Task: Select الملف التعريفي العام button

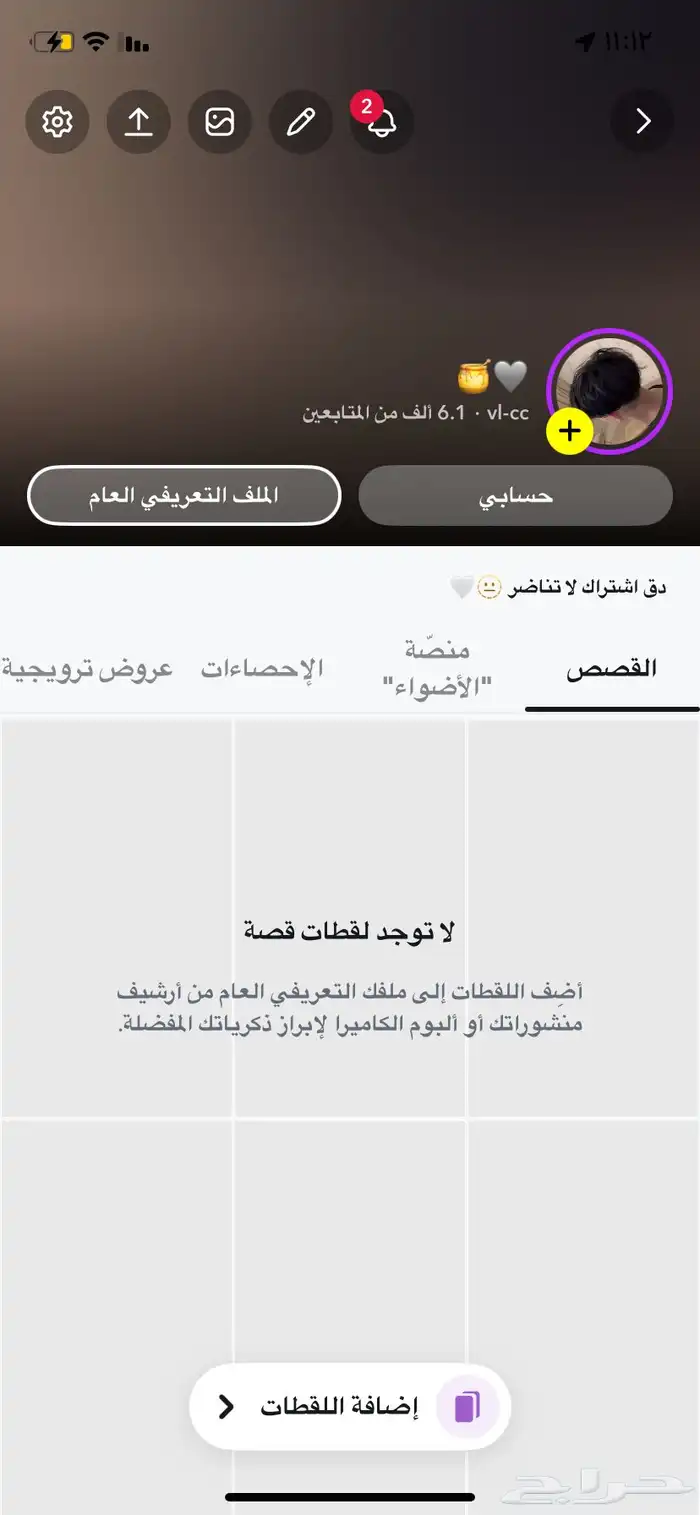Action: point(184,496)
